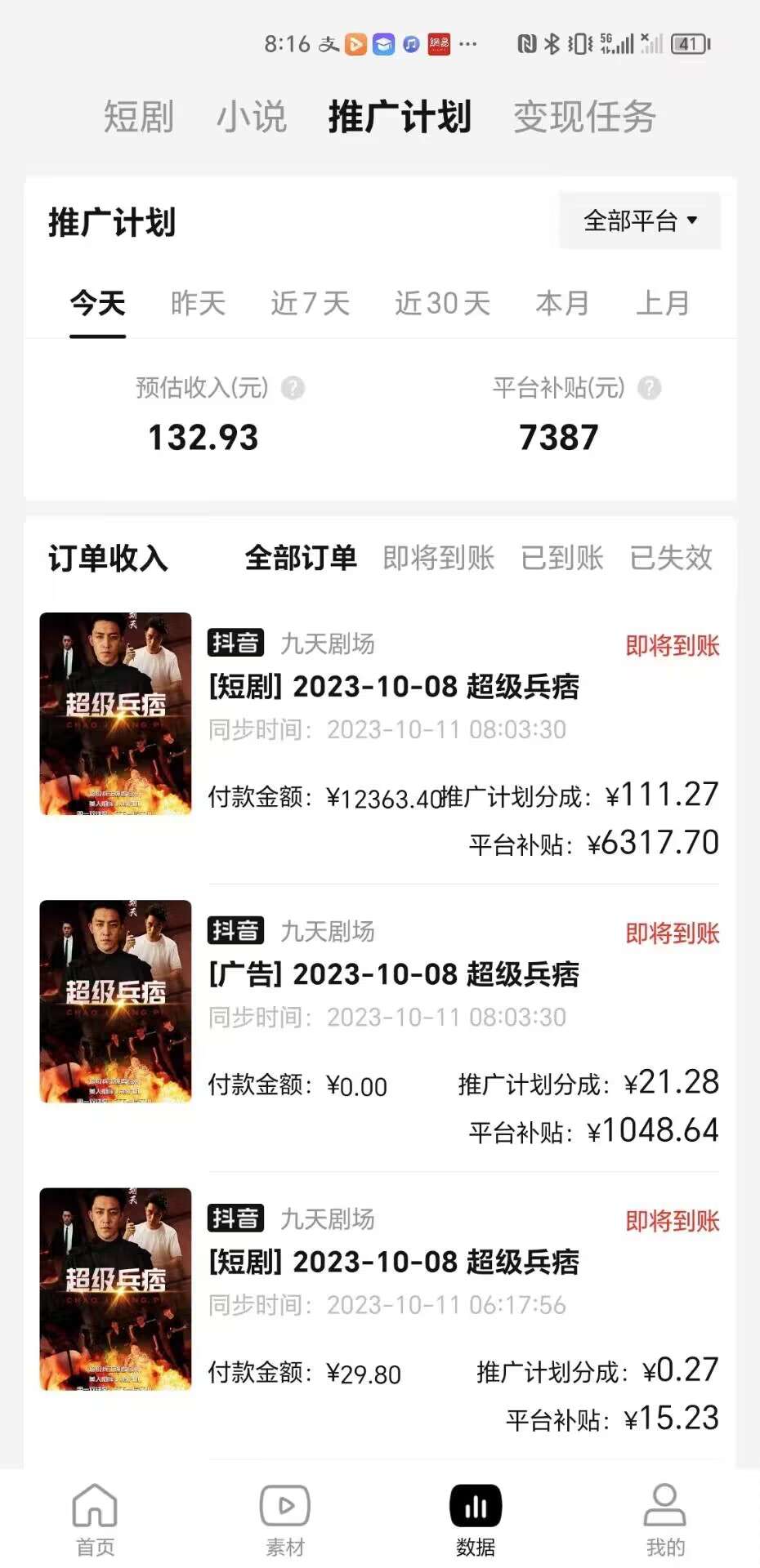Image resolution: width=760 pixels, height=1568 pixels.
Task: Filter orders by 已失效
Action: (671, 558)
